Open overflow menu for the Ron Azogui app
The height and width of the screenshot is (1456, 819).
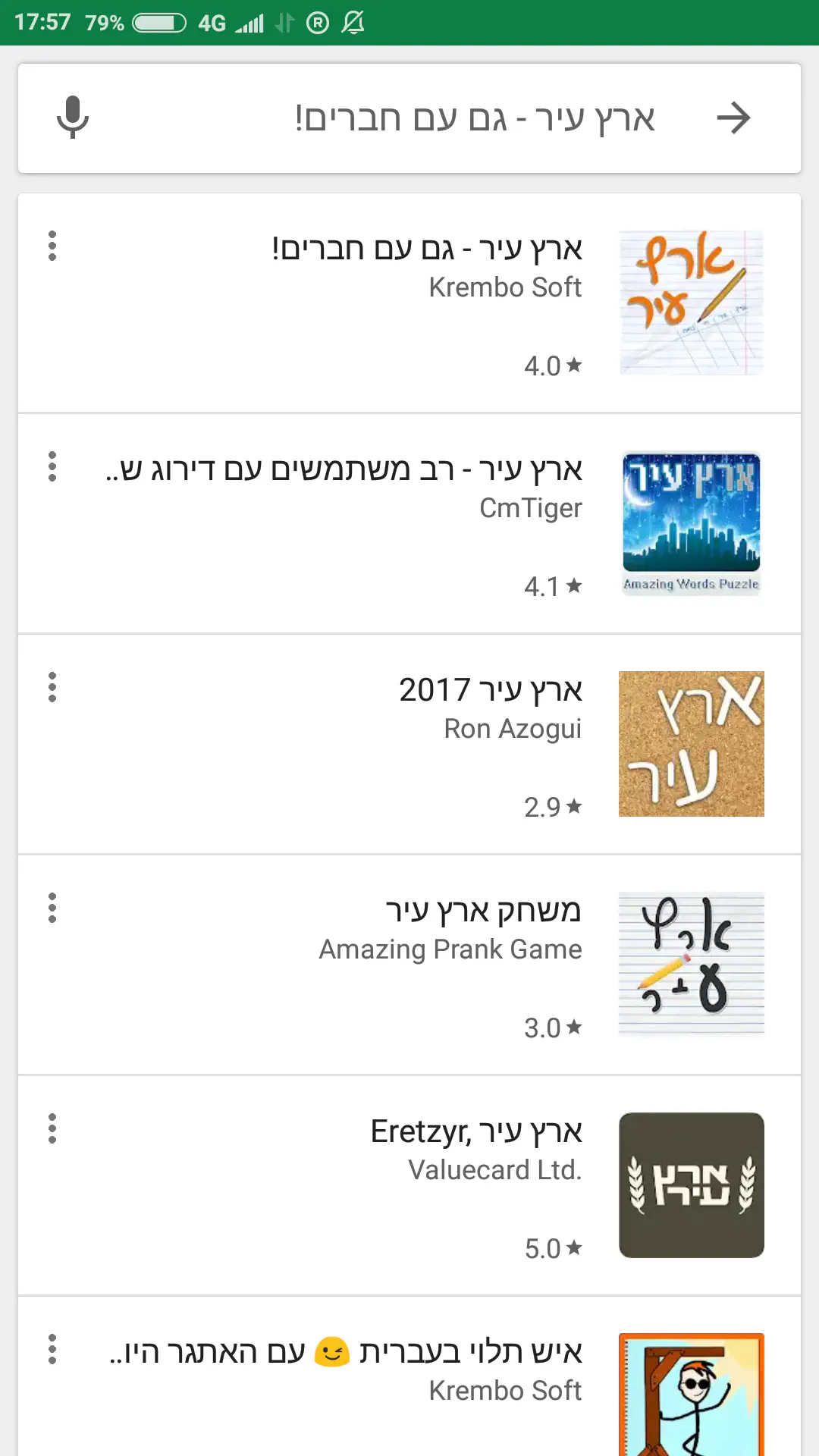[52, 687]
